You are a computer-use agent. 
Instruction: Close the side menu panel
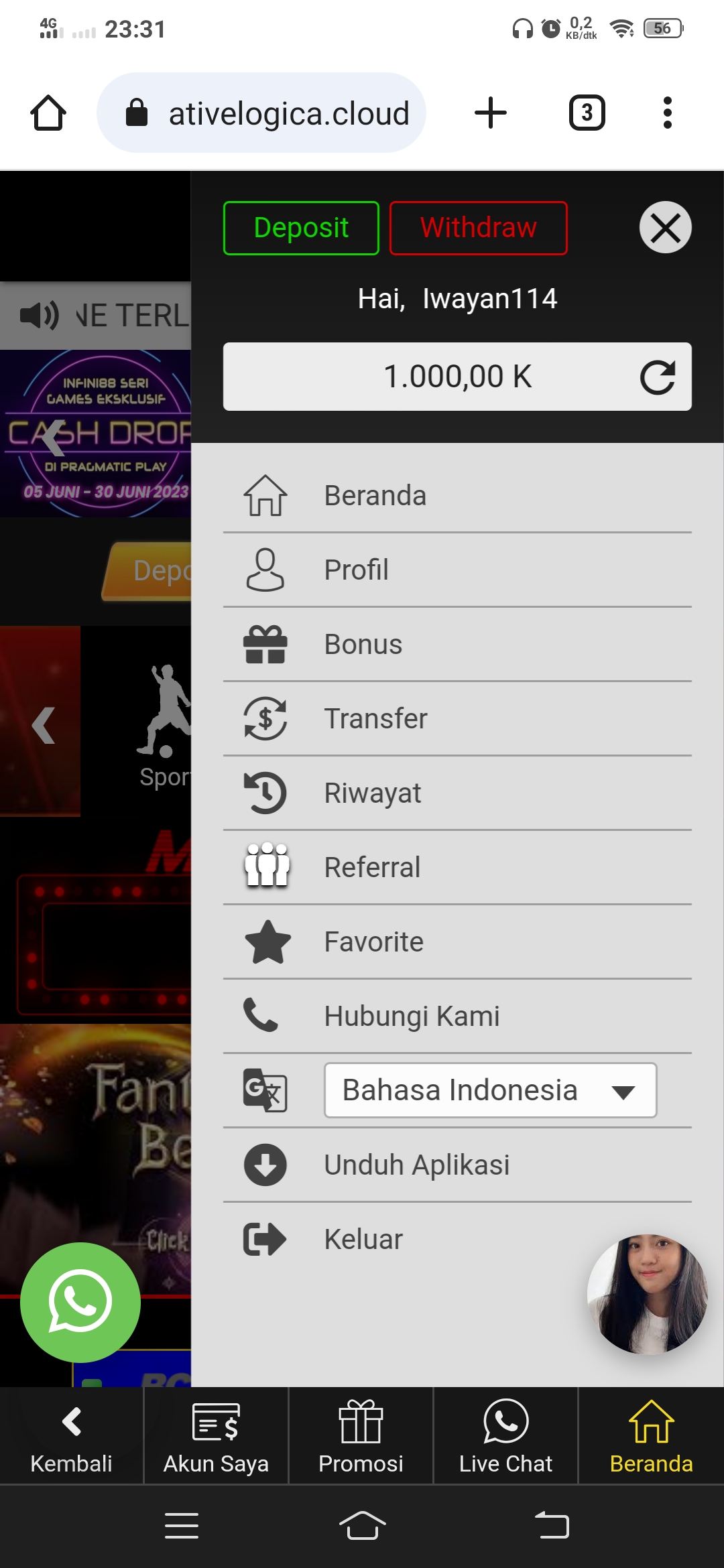click(665, 228)
